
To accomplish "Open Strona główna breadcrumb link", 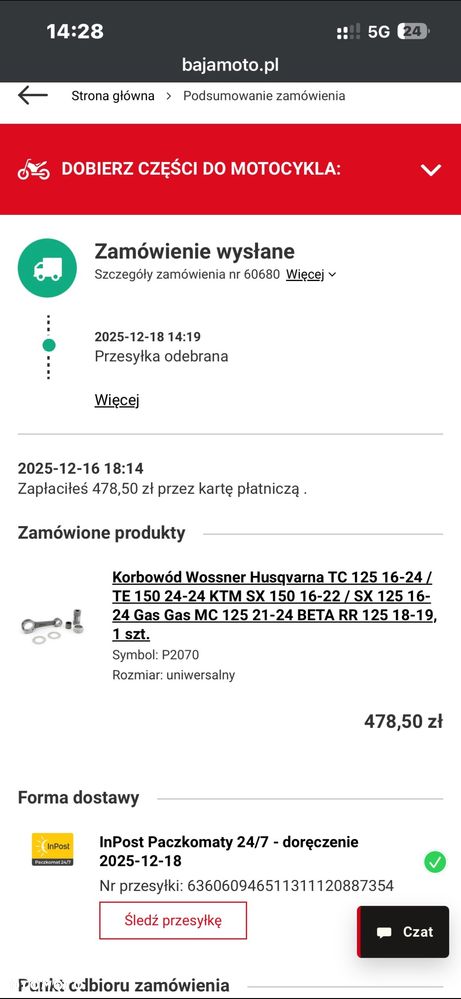I will pyautogui.click(x=113, y=96).
